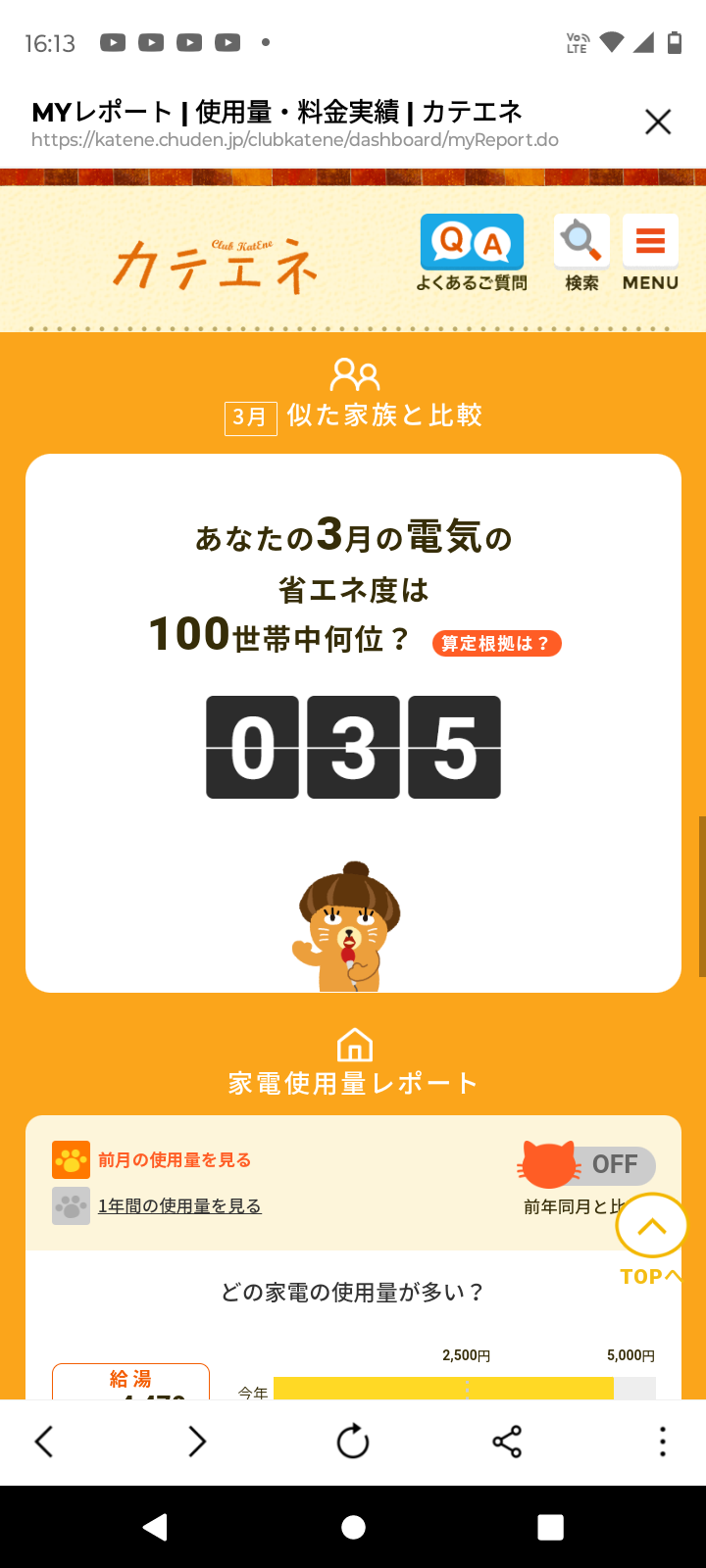
Task: Close the browser tab with the X
Action: pos(658,122)
